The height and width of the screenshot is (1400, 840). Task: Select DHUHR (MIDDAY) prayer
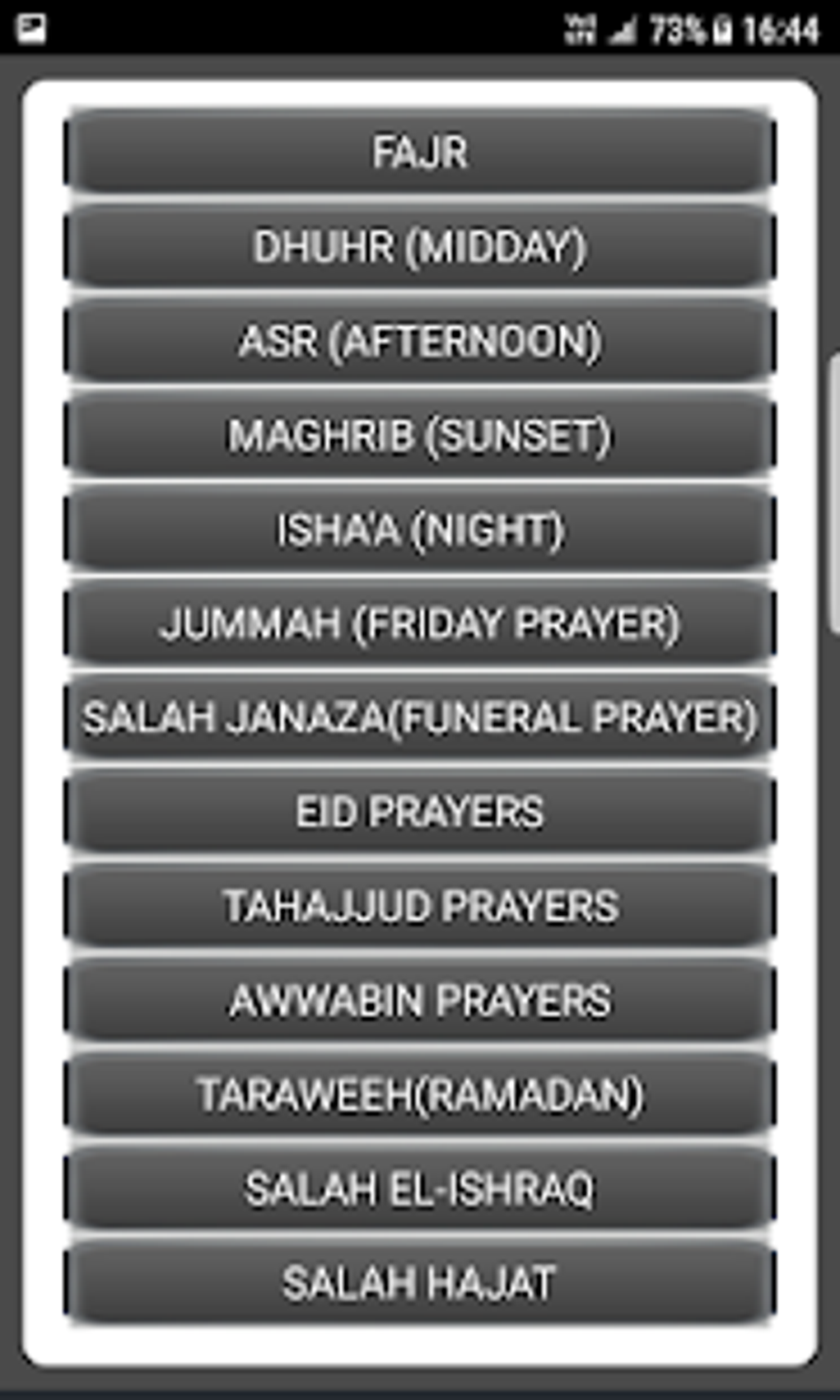point(419,247)
